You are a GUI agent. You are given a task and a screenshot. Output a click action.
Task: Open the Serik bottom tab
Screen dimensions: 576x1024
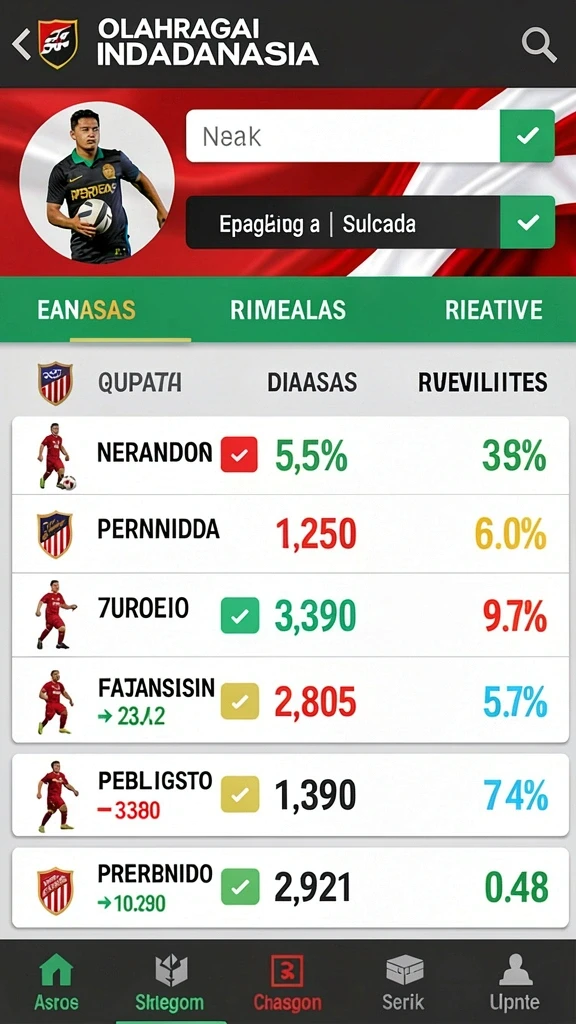pyautogui.click(x=404, y=982)
